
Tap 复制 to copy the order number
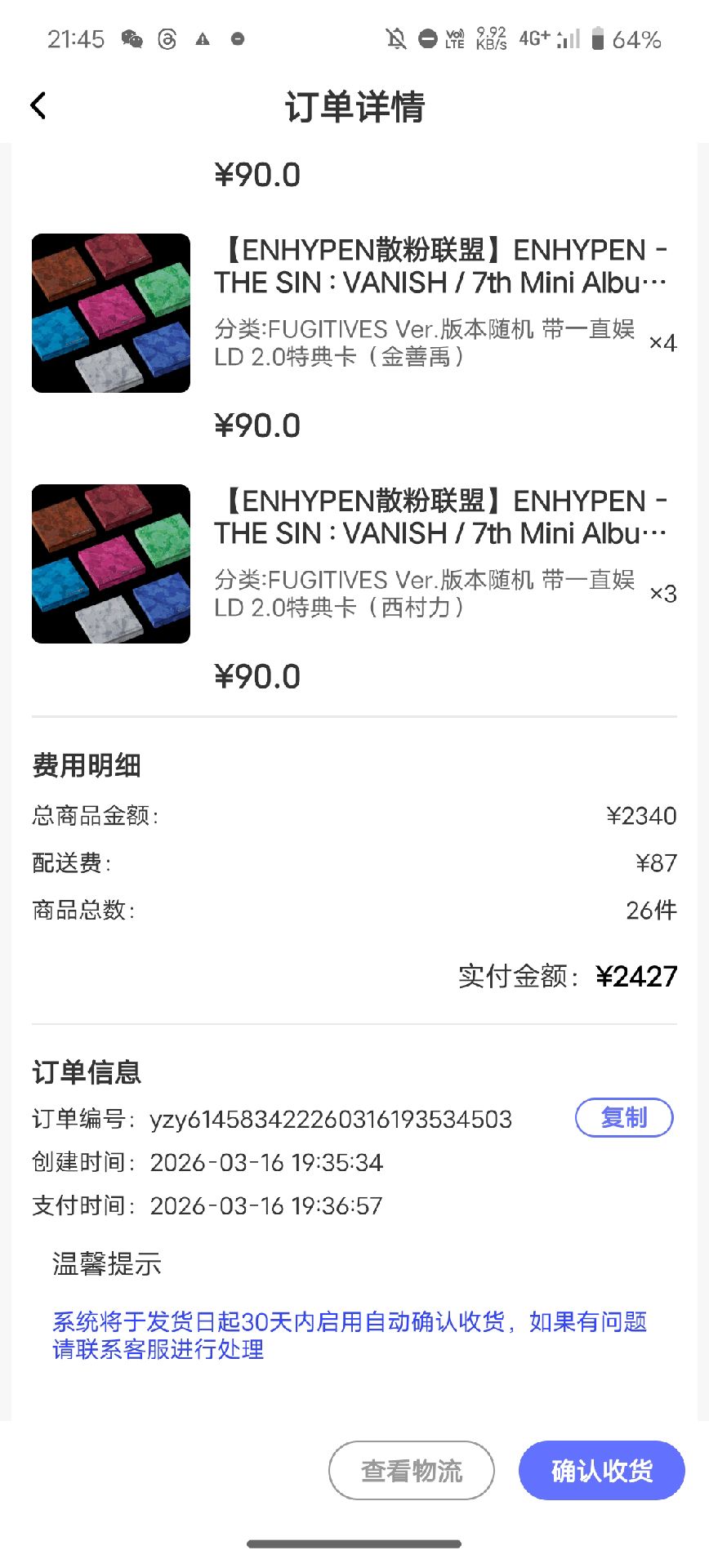coord(623,1118)
